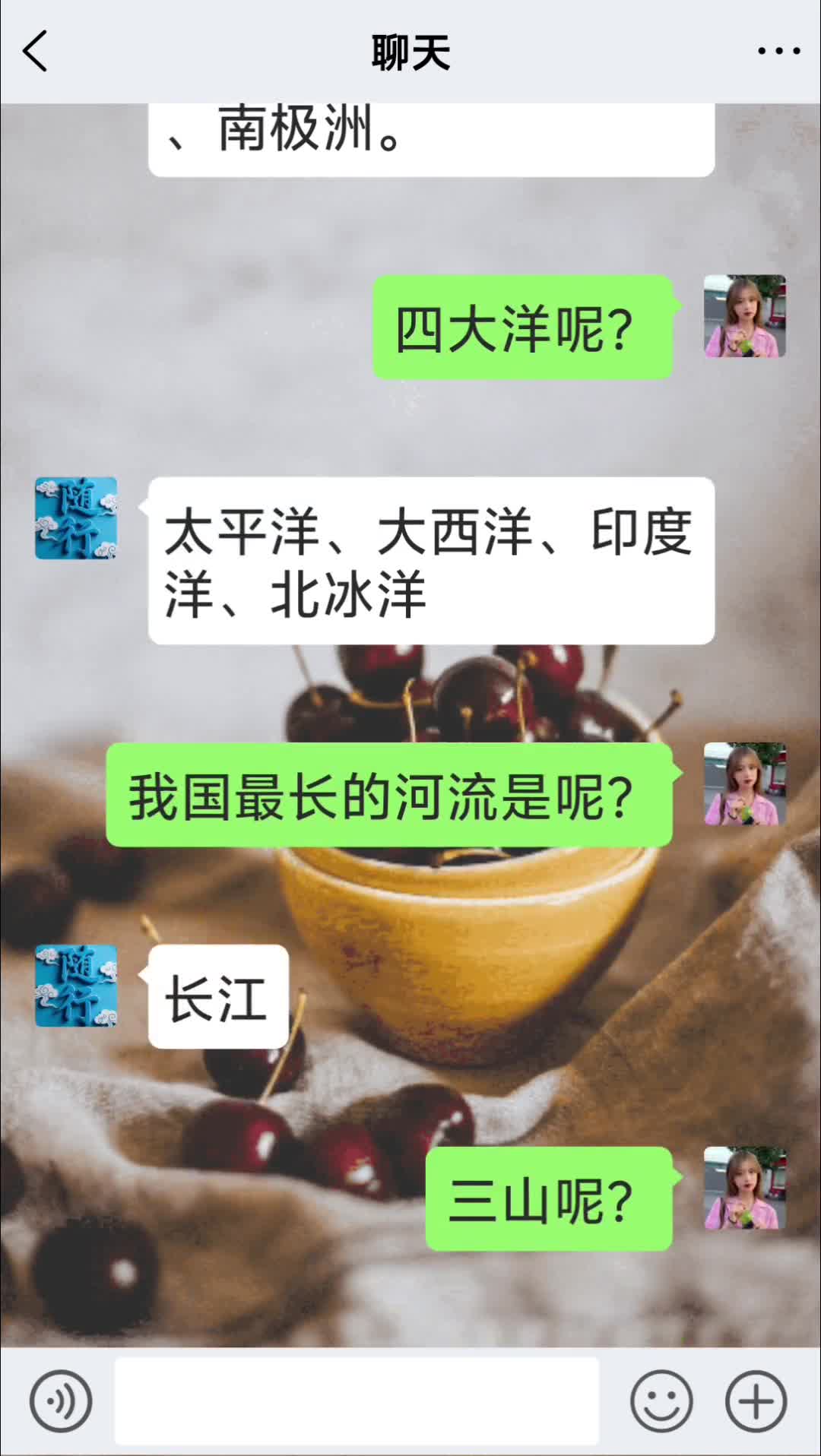The width and height of the screenshot is (821, 1456).
Task: Open sender's avatar beside 三山呢?
Action: [744, 1188]
